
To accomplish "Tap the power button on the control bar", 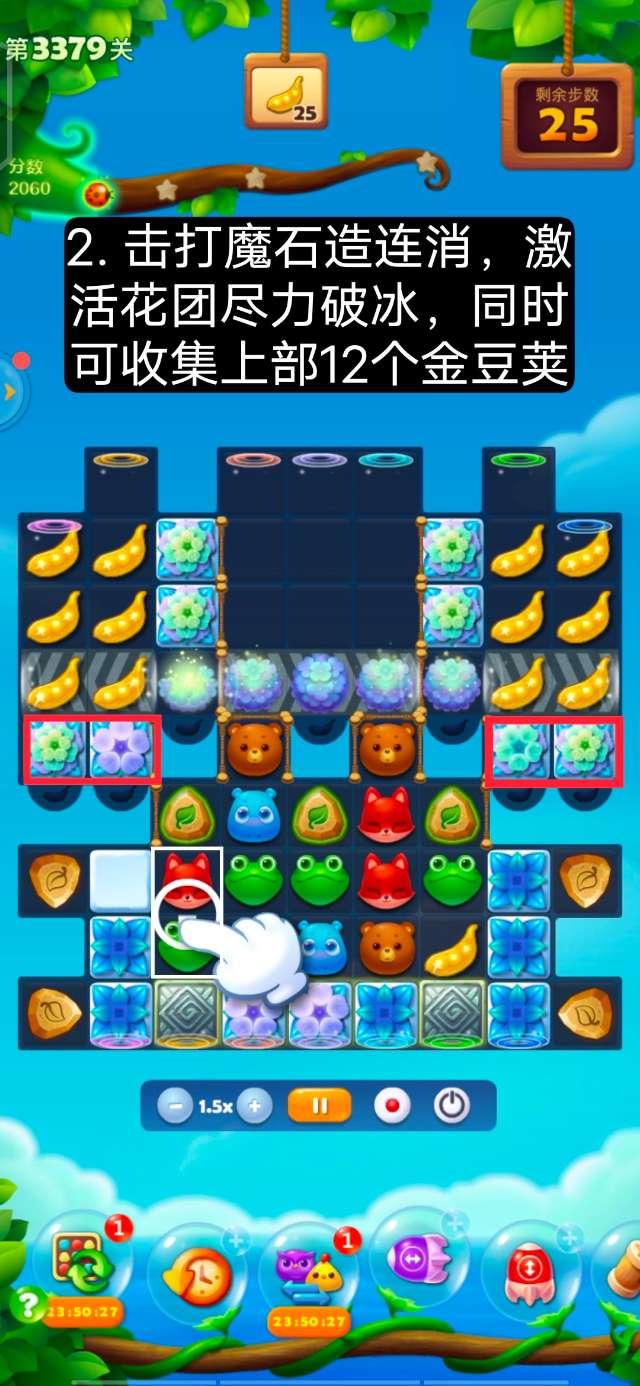I will coord(452,1106).
